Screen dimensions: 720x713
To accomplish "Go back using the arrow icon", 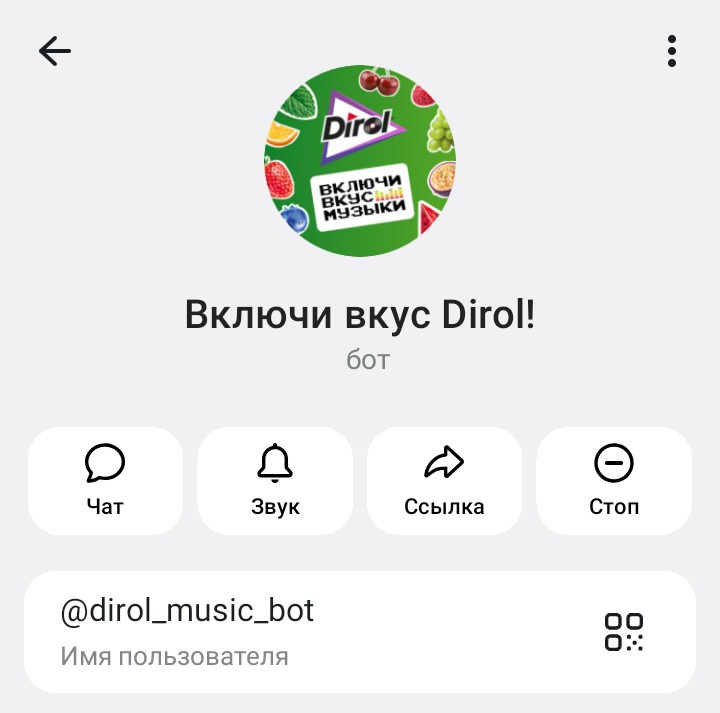I will [x=54, y=51].
